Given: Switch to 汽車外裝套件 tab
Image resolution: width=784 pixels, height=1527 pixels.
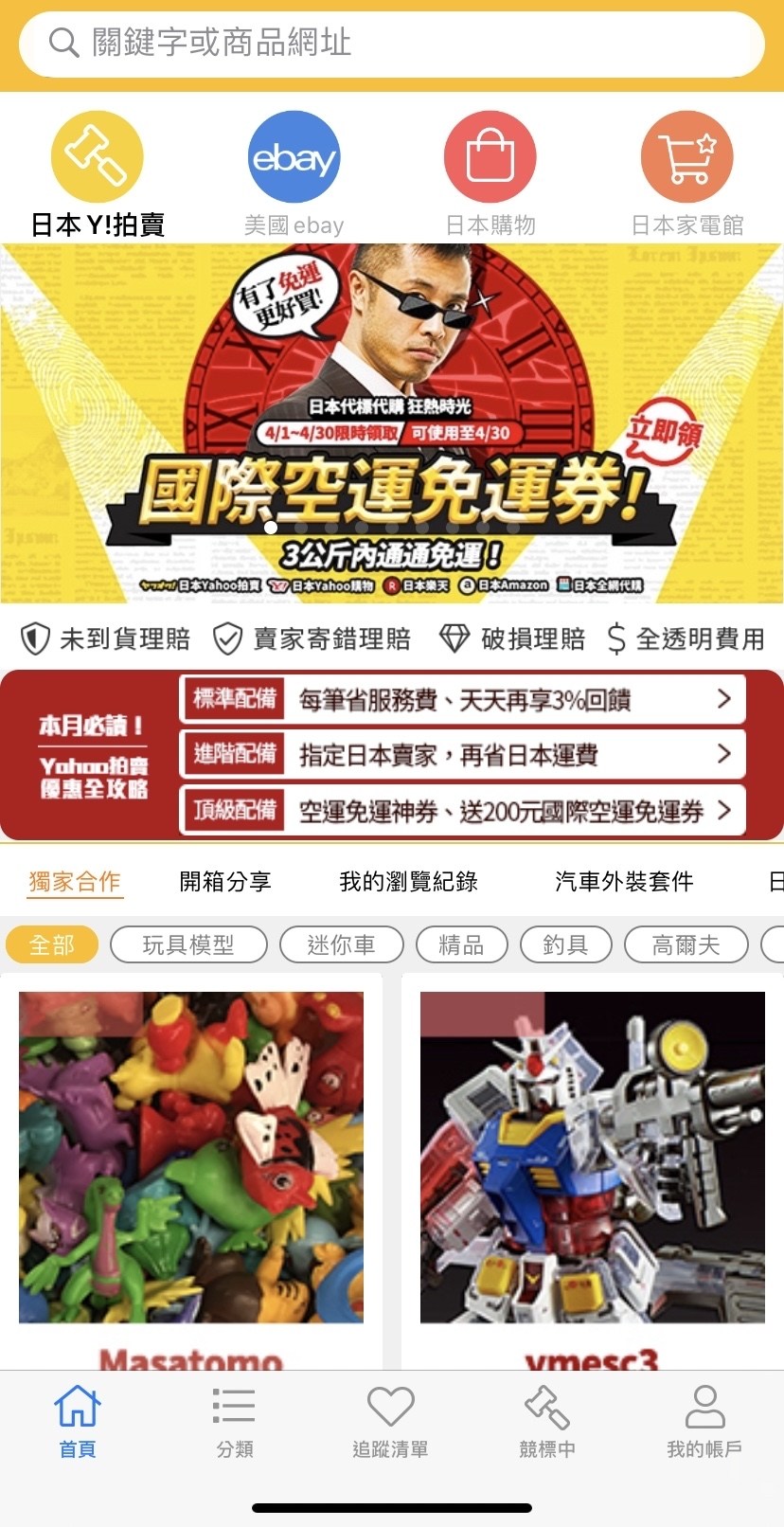Looking at the screenshot, I should [x=624, y=881].
